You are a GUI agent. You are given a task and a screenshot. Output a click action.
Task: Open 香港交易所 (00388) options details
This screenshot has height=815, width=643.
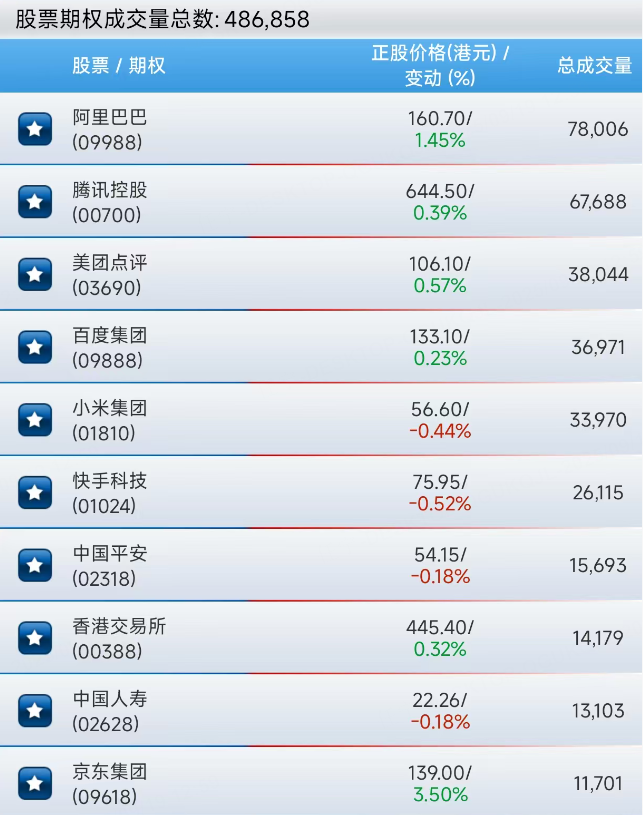(119, 639)
